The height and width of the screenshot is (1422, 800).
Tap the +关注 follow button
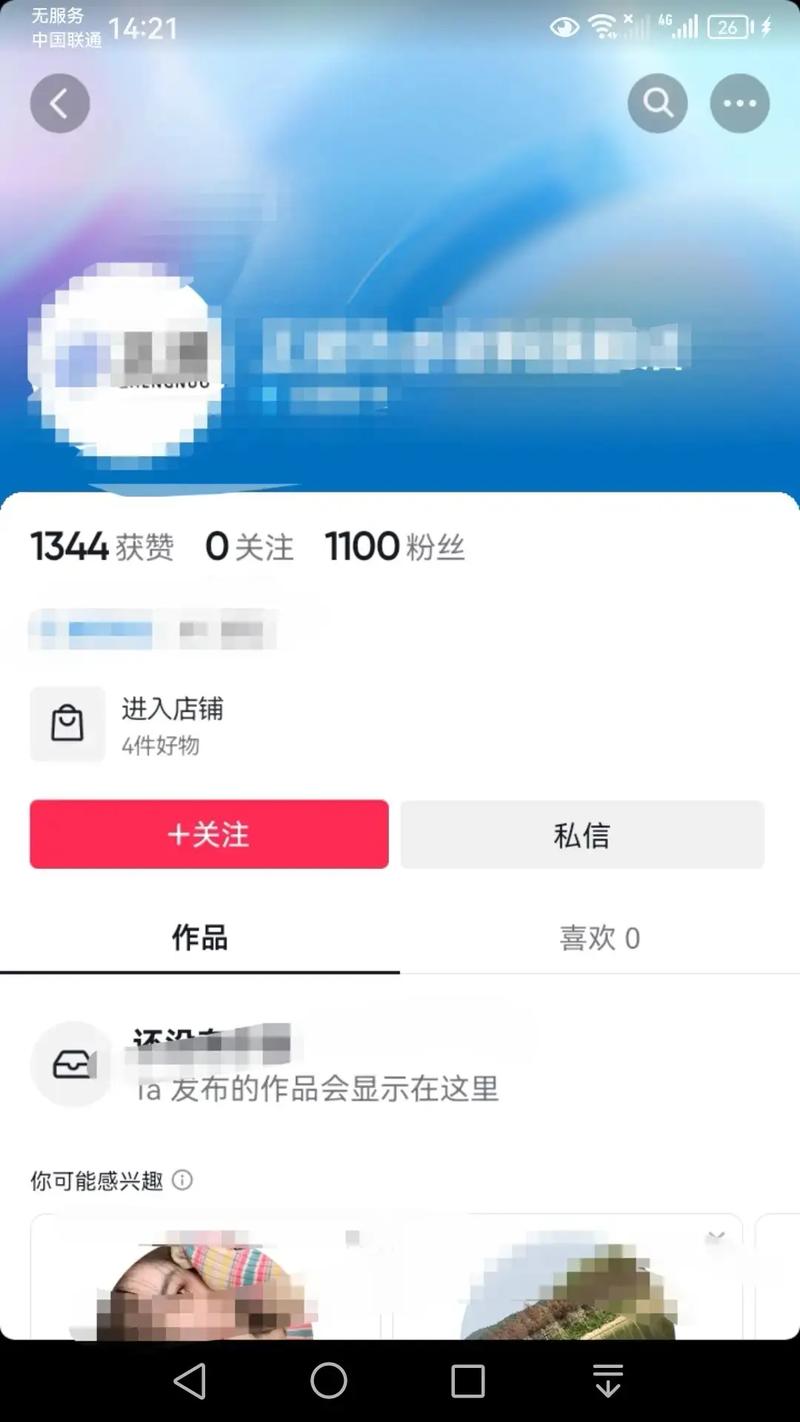coord(208,835)
